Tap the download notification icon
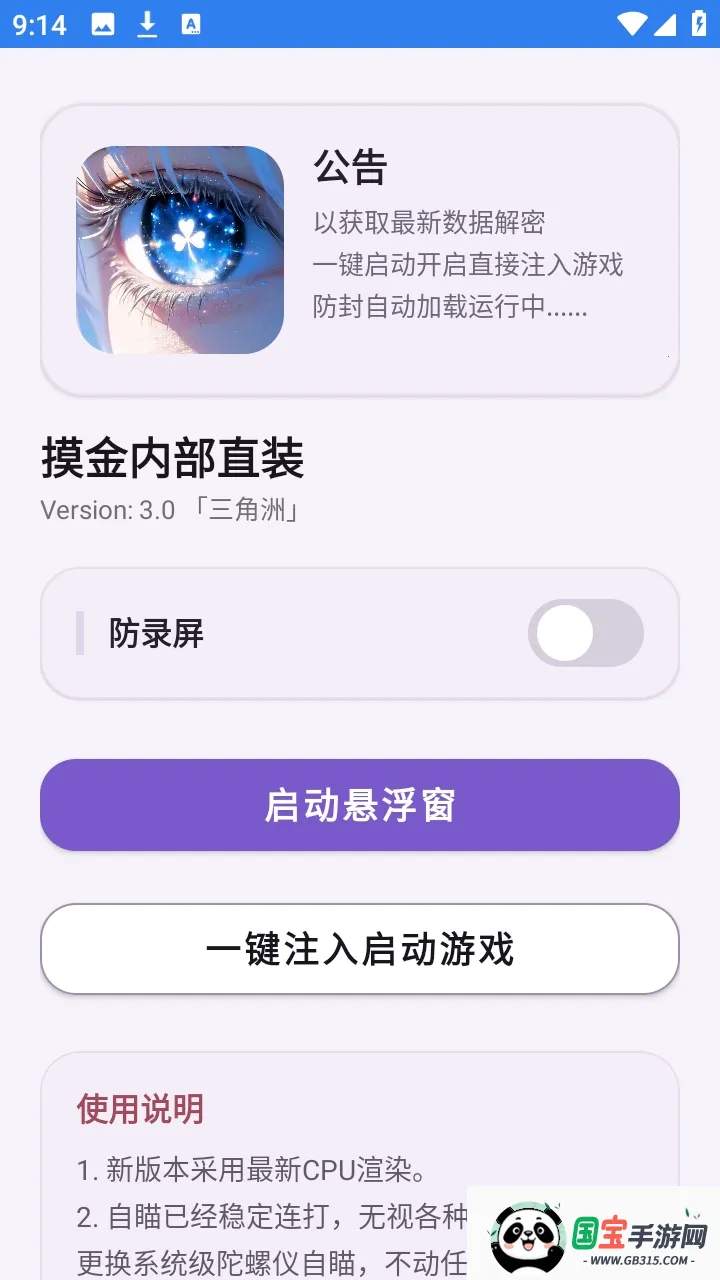Viewport: 720px width, 1280px height. pos(148,22)
